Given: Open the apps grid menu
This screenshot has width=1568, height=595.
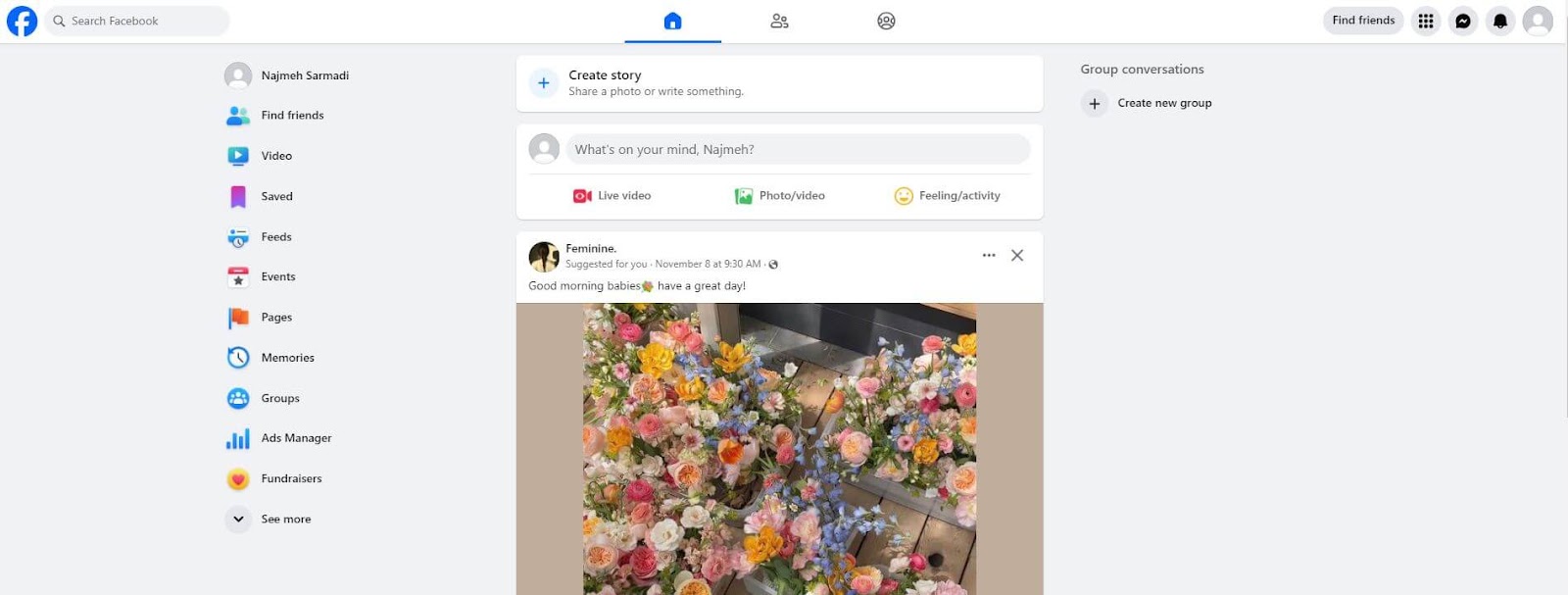Looking at the screenshot, I should point(1426,21).
